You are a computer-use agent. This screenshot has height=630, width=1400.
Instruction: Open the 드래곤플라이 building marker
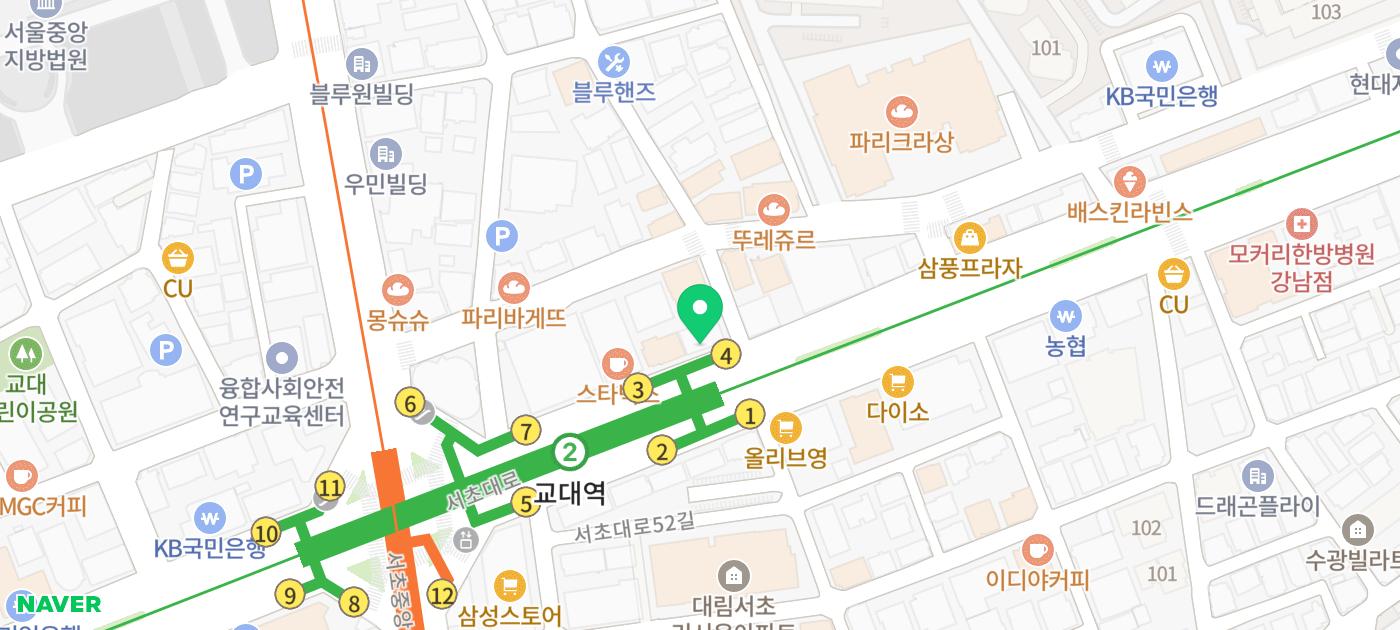click(1257, 476)
